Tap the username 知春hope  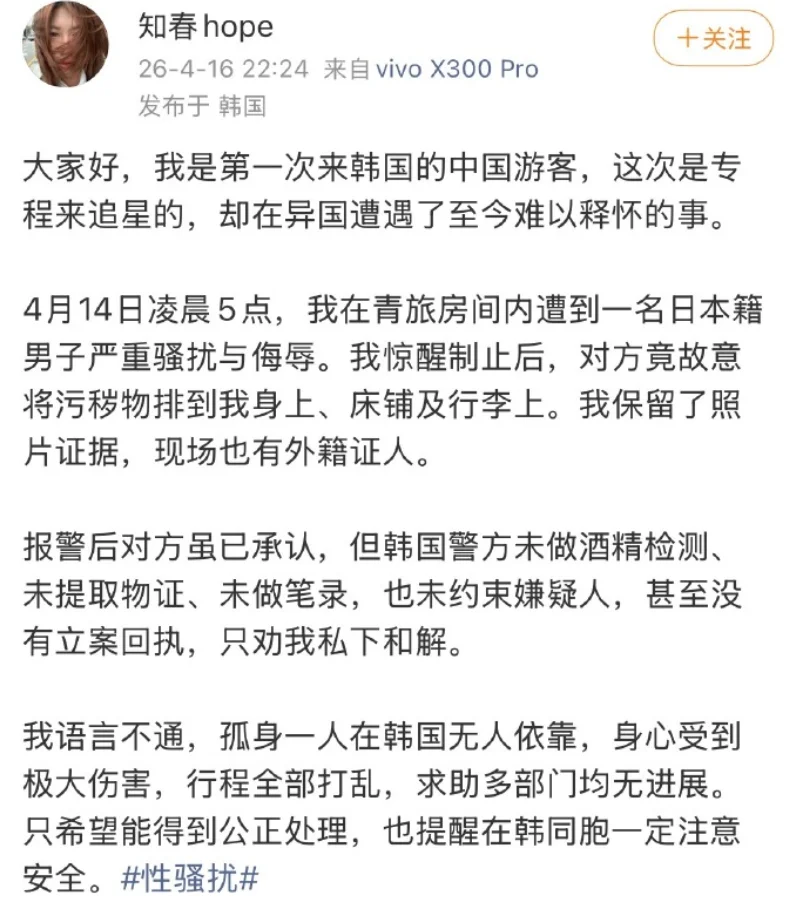(x=205, y=26)
